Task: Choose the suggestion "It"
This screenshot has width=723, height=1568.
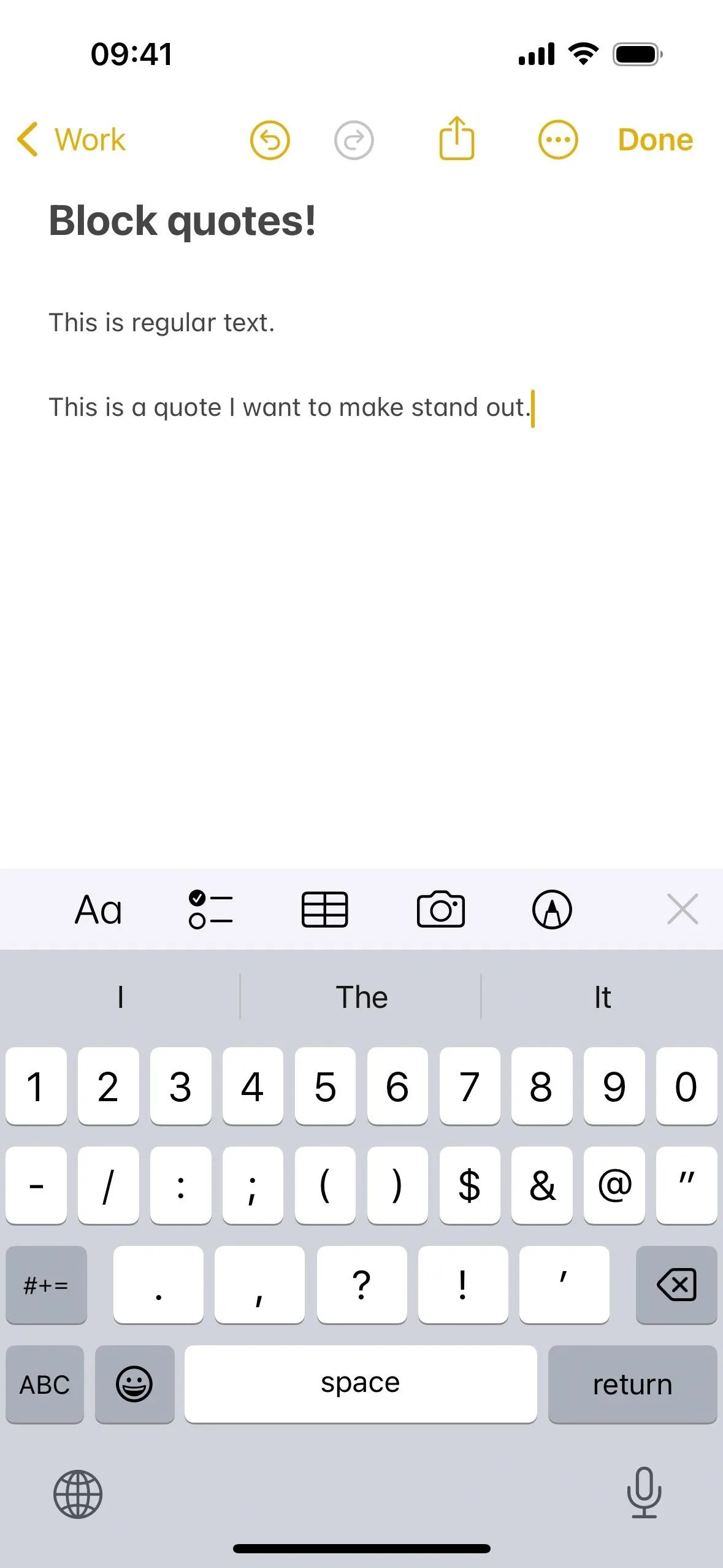Action: click(x=602, y=997)
